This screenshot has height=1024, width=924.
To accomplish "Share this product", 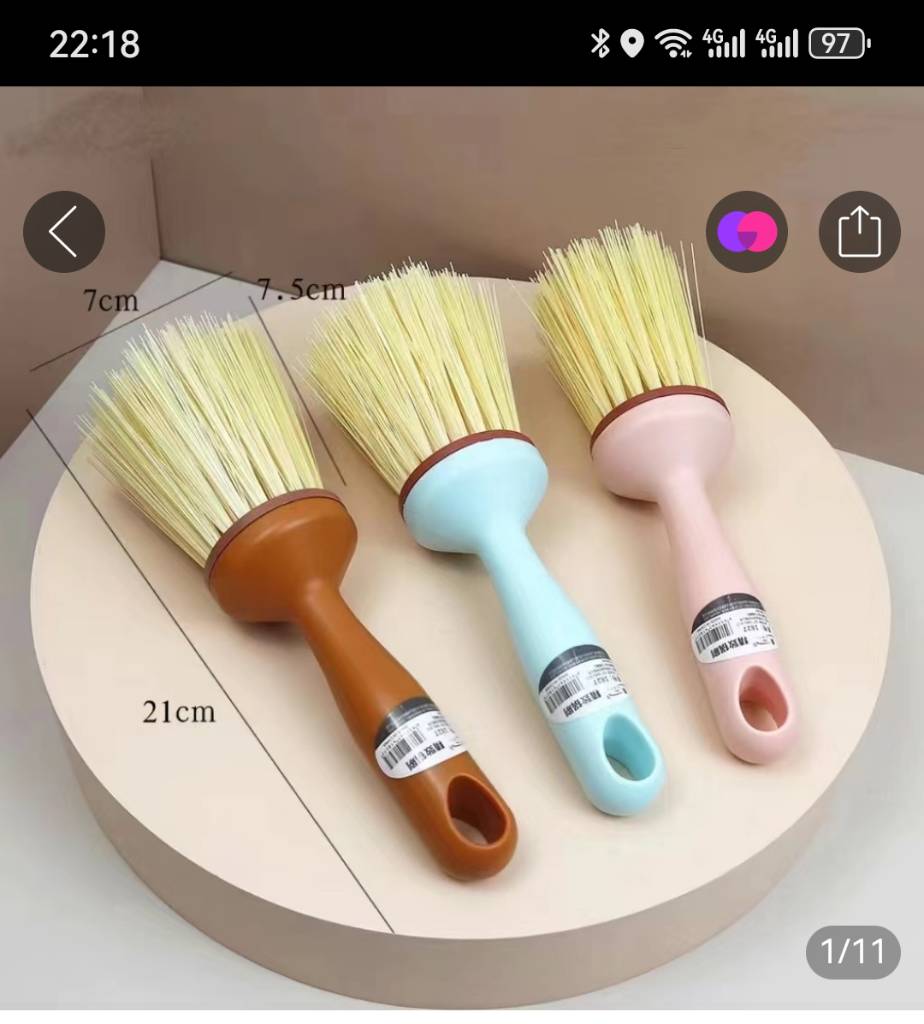I will pos(859,232).
